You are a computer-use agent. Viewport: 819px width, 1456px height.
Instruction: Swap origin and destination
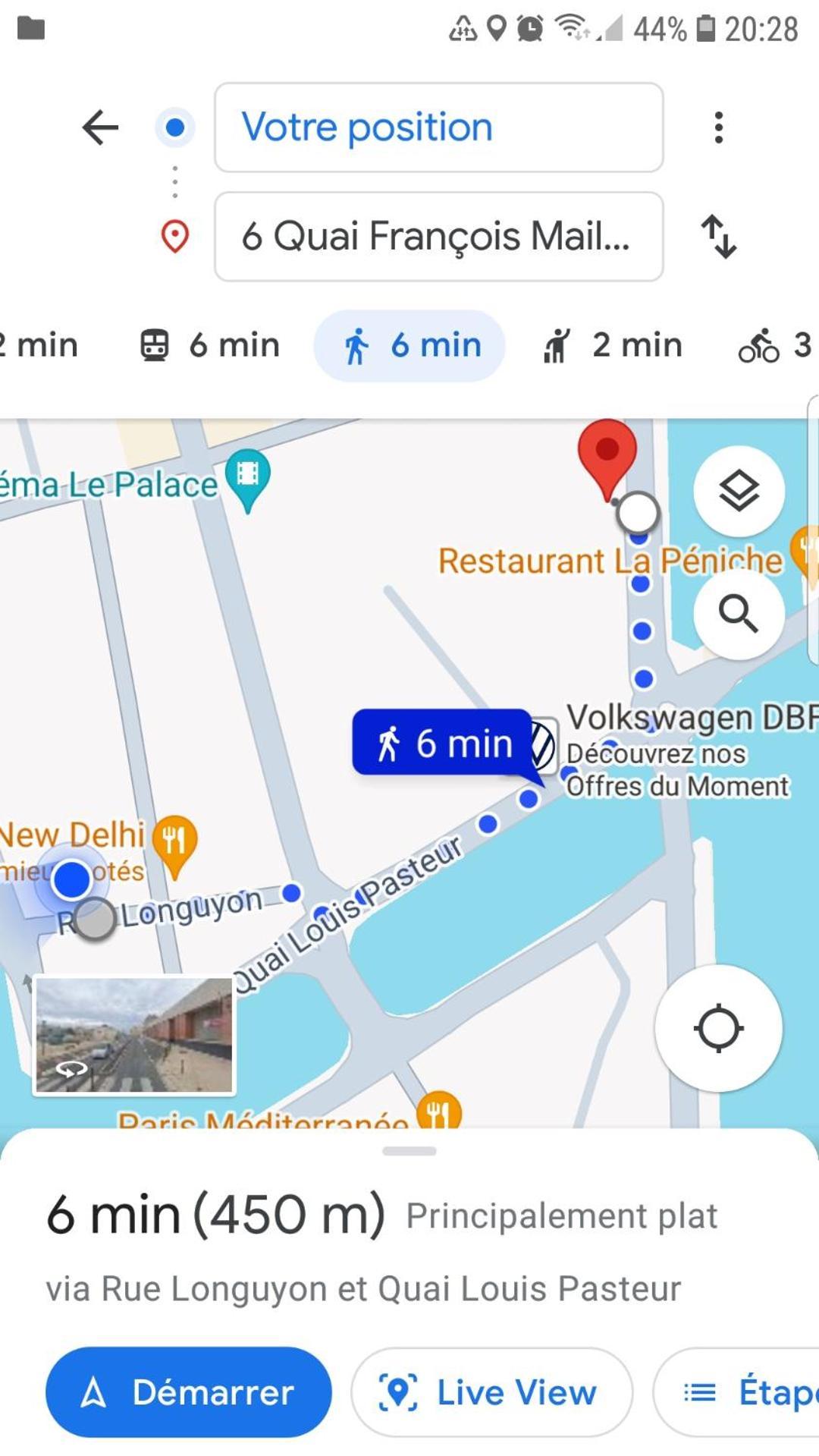tap(718, 236)
